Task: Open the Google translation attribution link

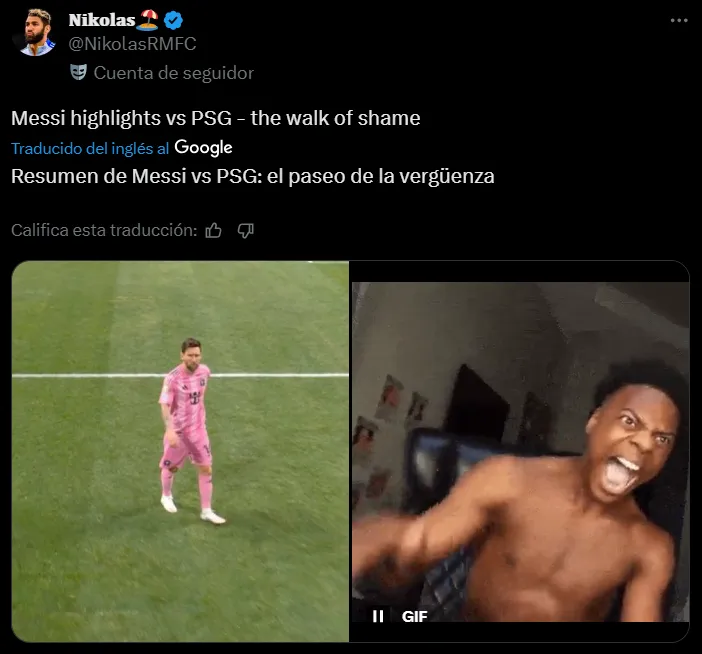Action: (203, 147)
